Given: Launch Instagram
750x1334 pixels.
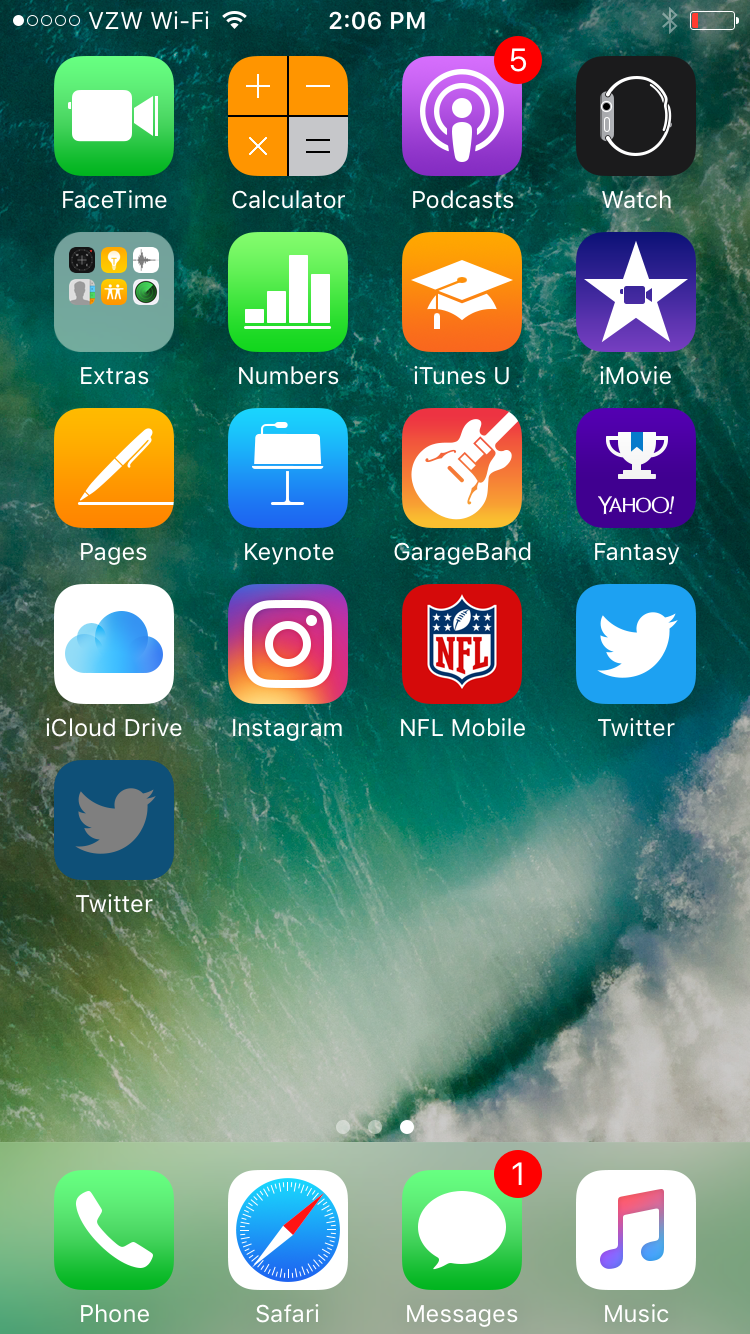Looking at the screenshot, I should (288, 644).
